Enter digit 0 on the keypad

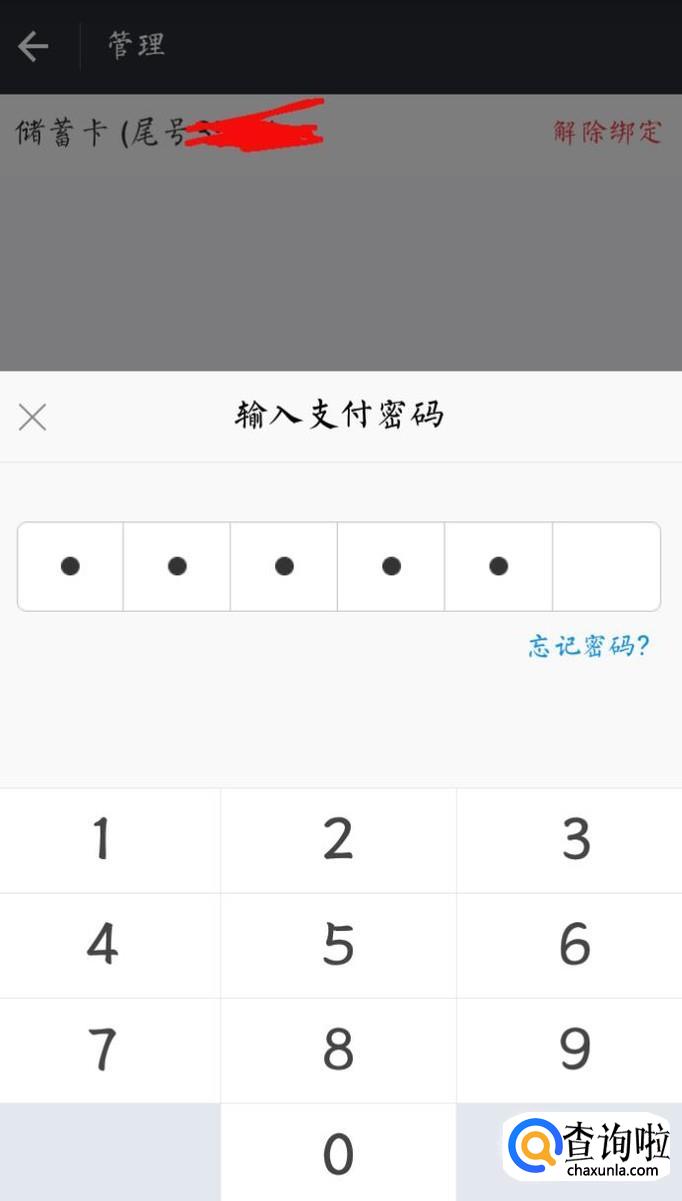pyautogui.click(x=338, y=1154)
